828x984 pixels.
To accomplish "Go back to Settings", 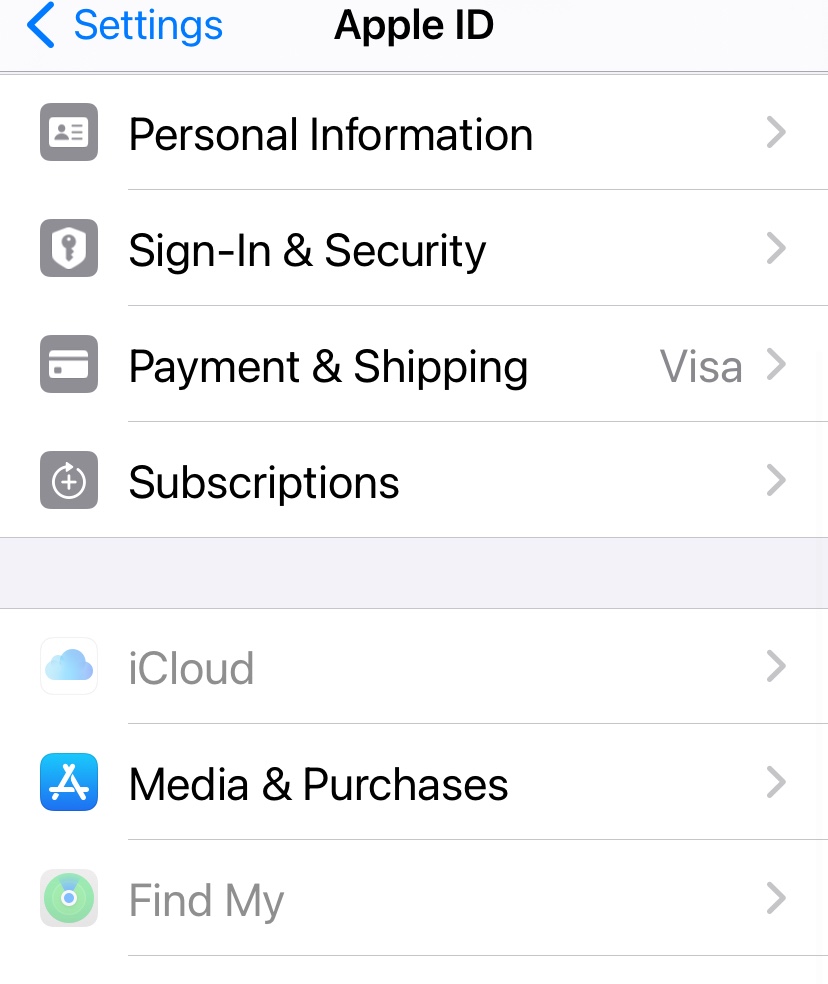I will pyautogui.click(x=125, y=26).
